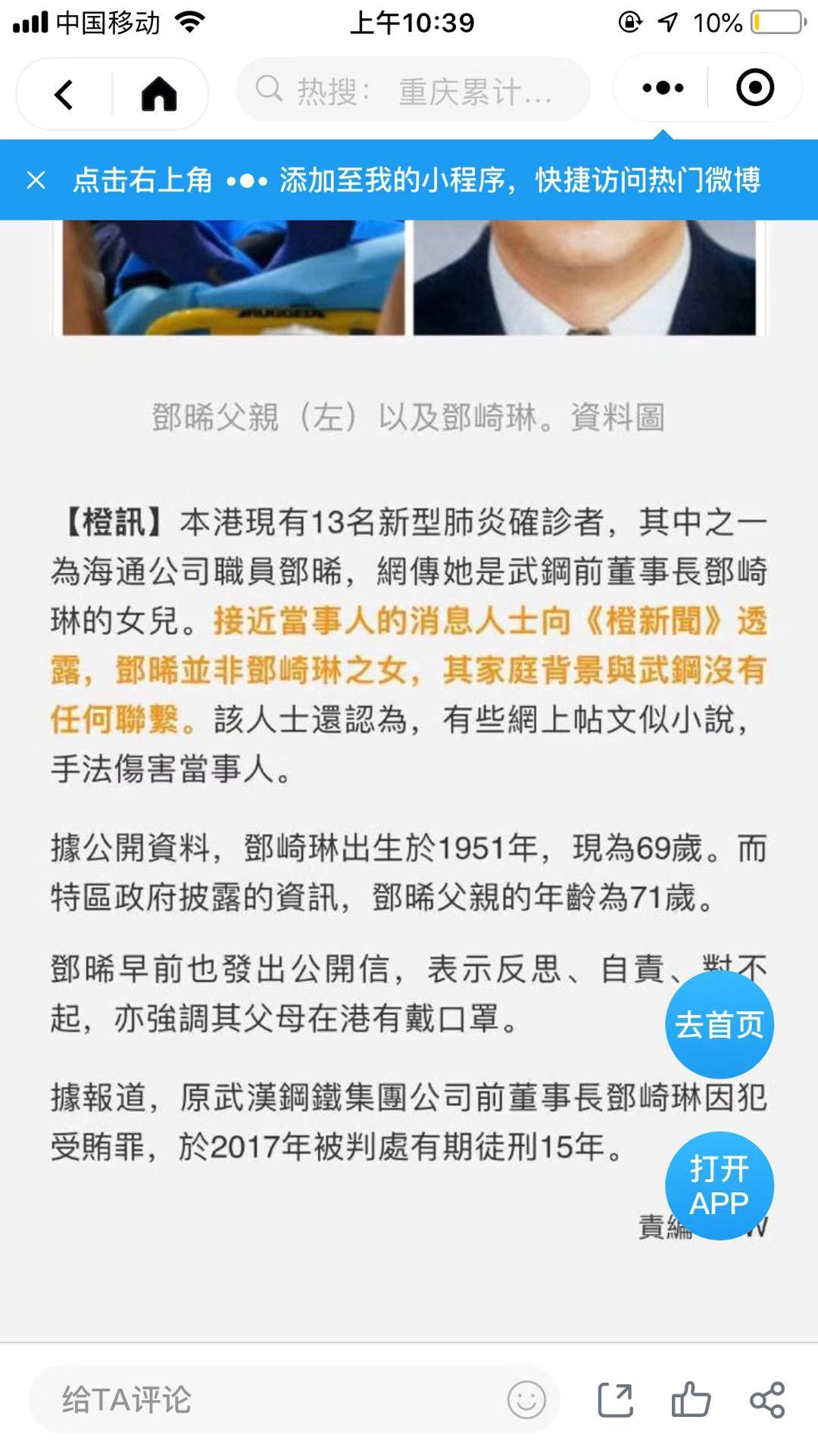Share this post using the share icon
The image size is (818, 1454).
click(767, 1399)
